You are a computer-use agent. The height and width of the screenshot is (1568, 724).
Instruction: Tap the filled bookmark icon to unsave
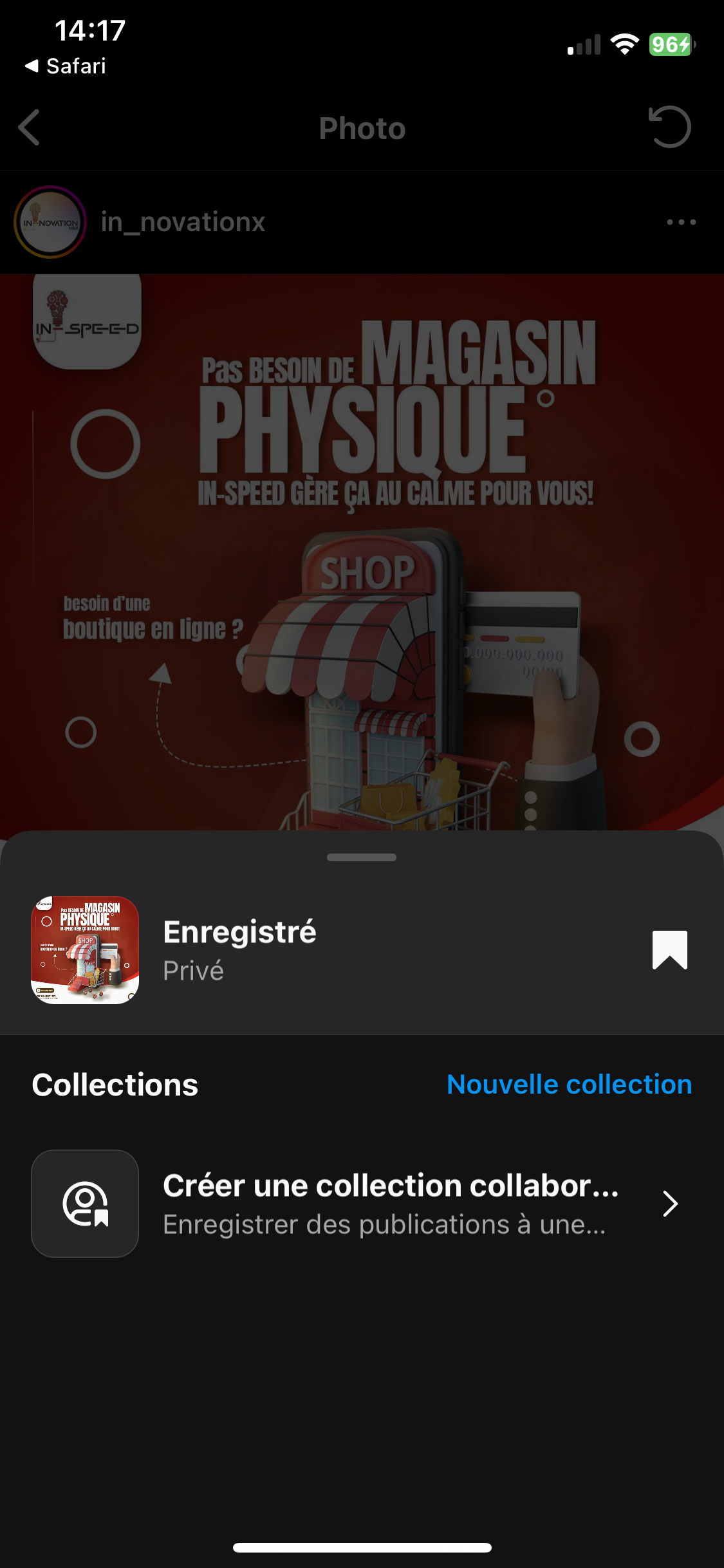[x=669, y=950]
